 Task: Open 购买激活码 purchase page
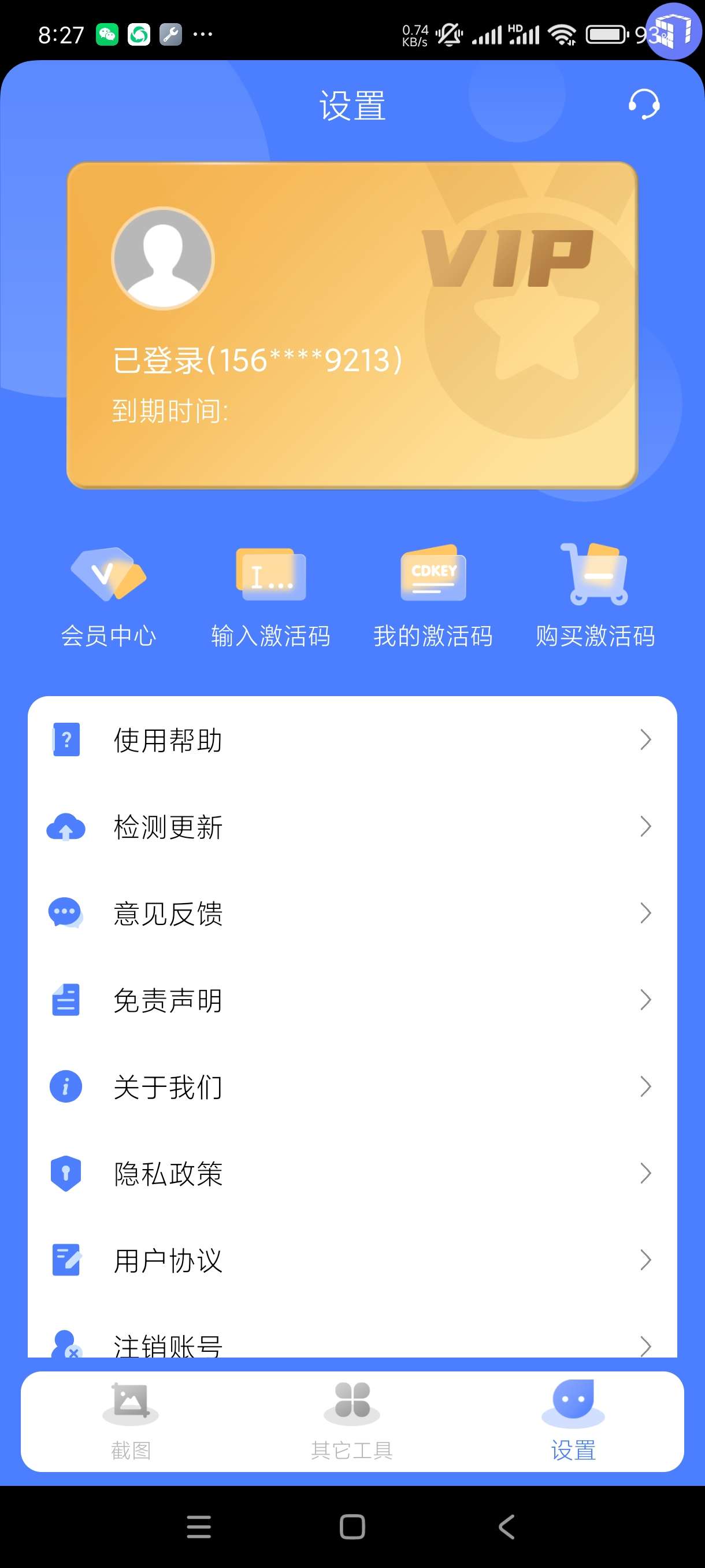595,596
